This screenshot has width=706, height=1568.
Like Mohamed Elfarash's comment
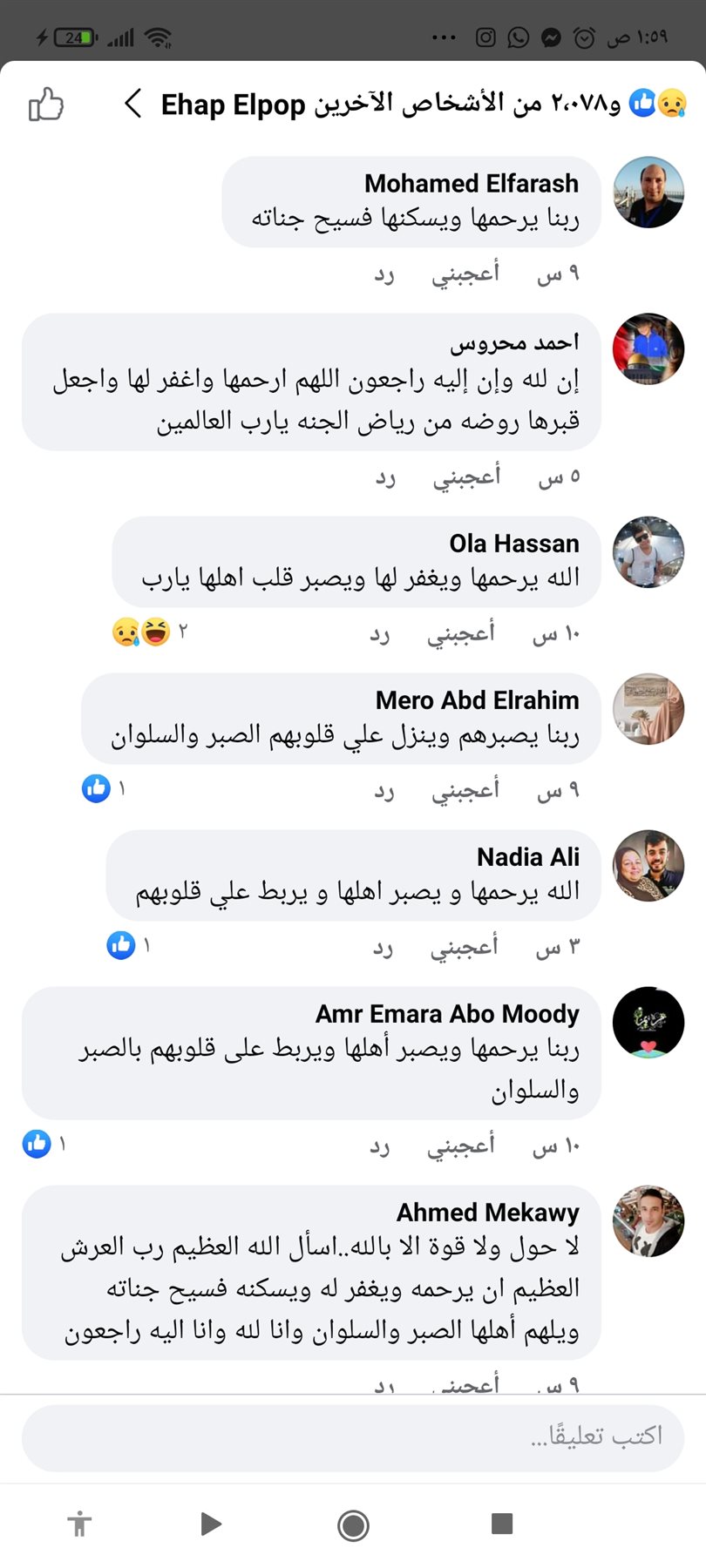[465, 274]
